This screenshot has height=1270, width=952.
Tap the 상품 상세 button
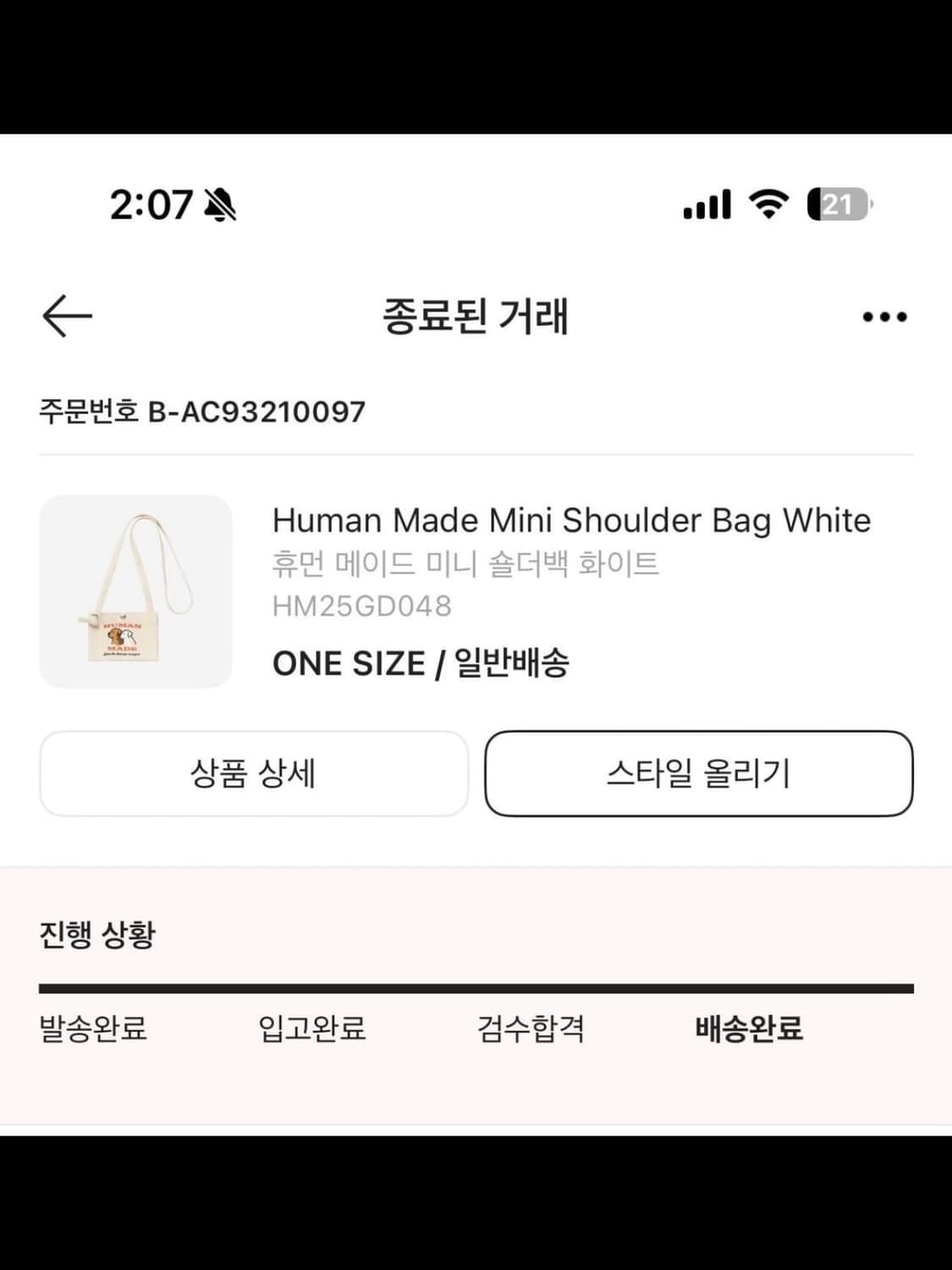tap(256, 774)
